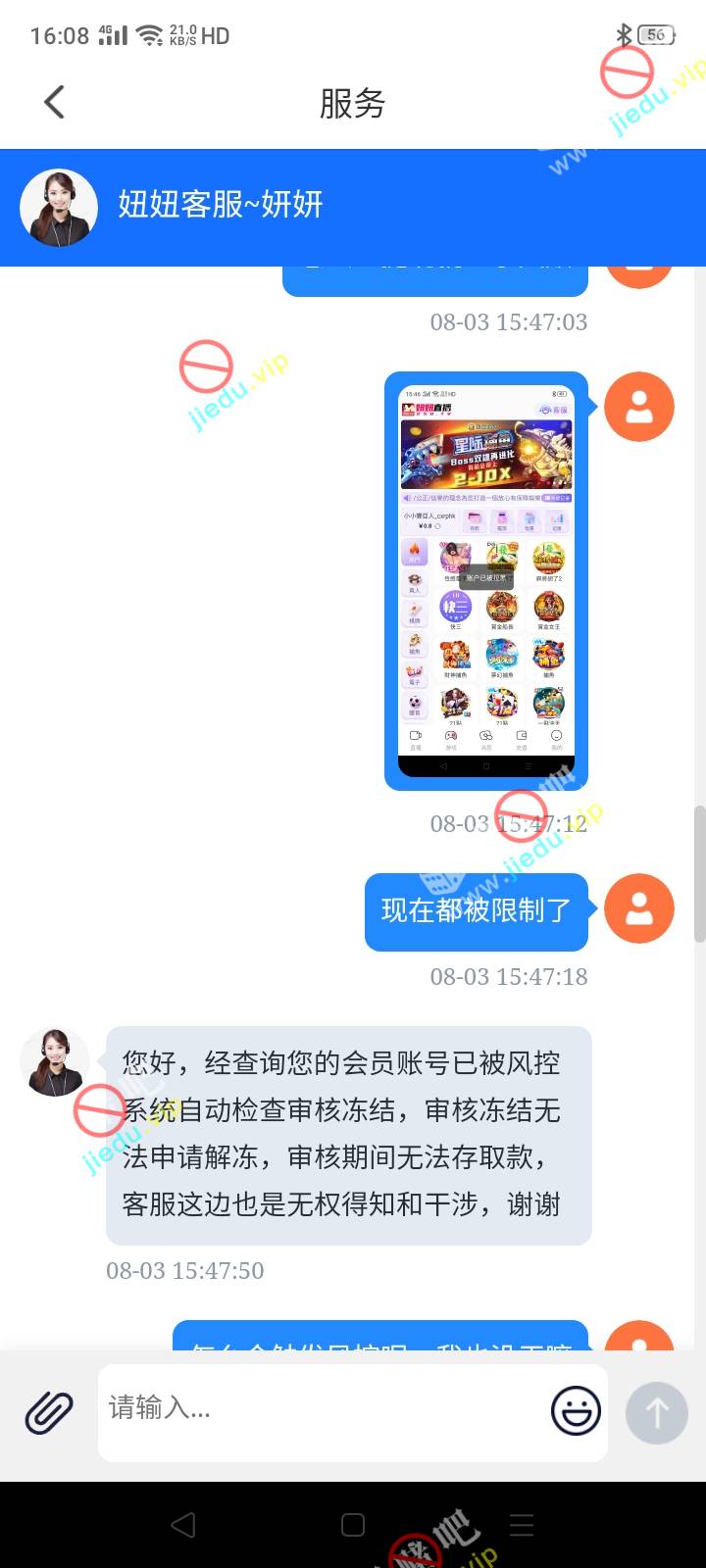This screenshot has width=706, height=1568.
Task: Open the emoji picker
Action: click(576, 1411)
